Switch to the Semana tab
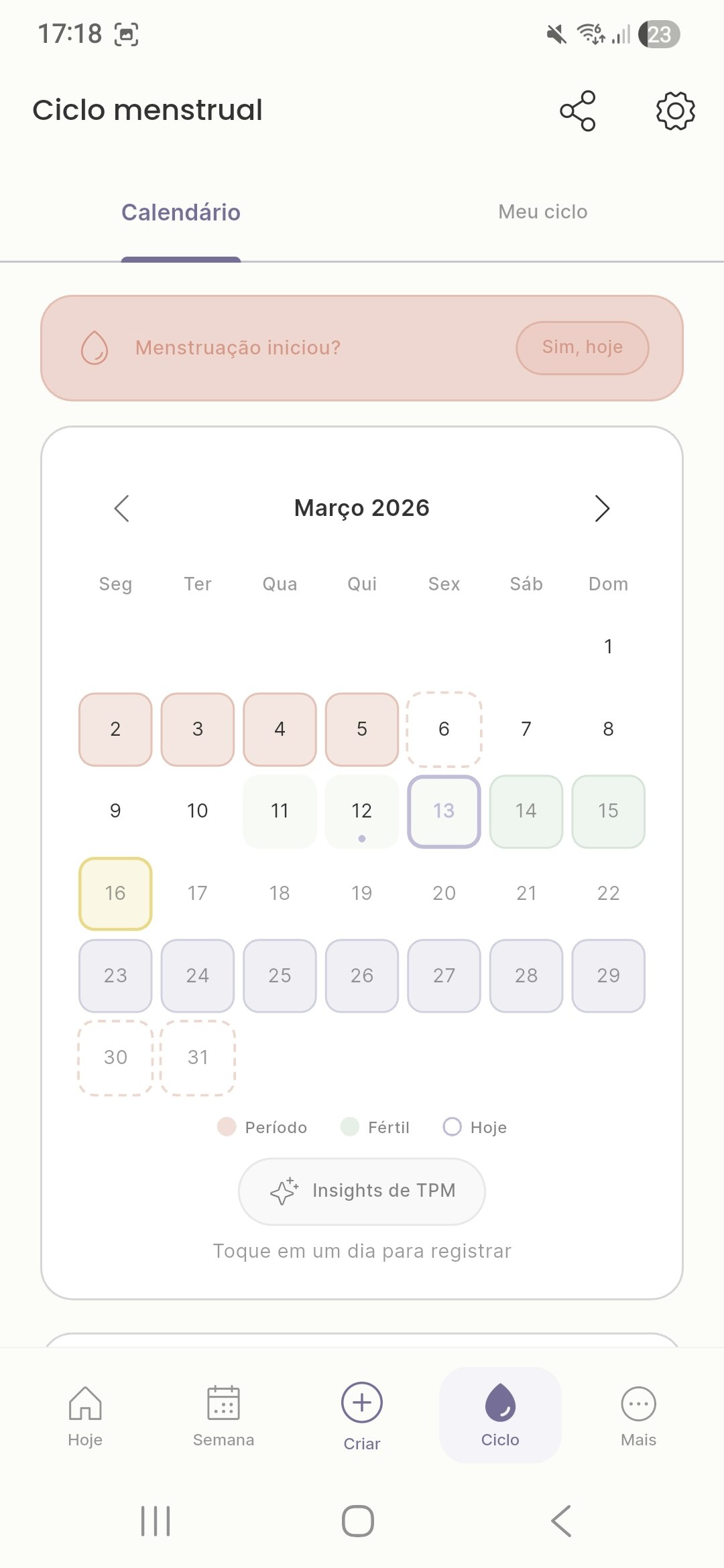Screen dimensions: 724x1568 tap(223, 1415)
